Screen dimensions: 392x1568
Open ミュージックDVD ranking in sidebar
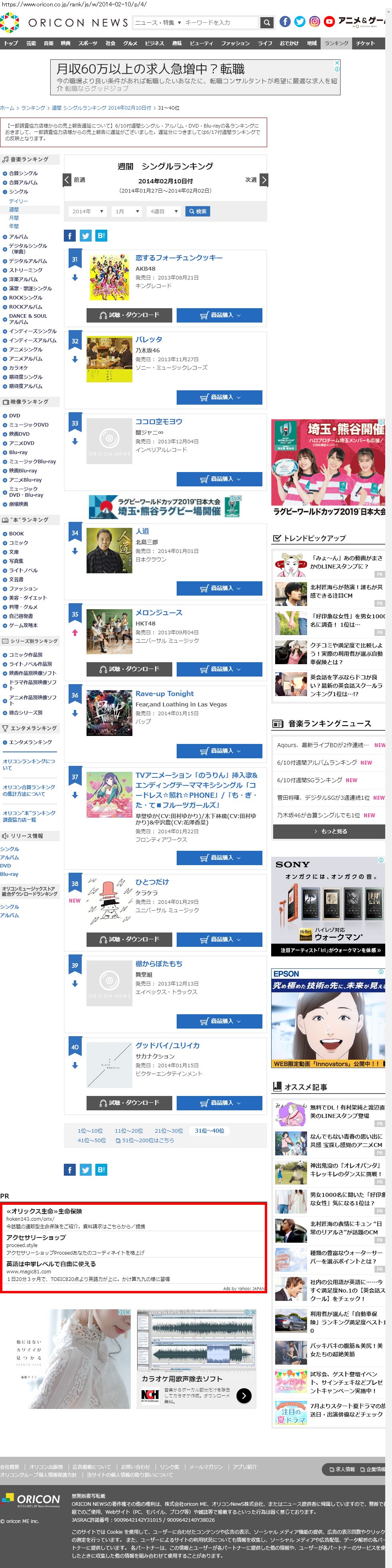pyautogui.click(x=29, y=425)
